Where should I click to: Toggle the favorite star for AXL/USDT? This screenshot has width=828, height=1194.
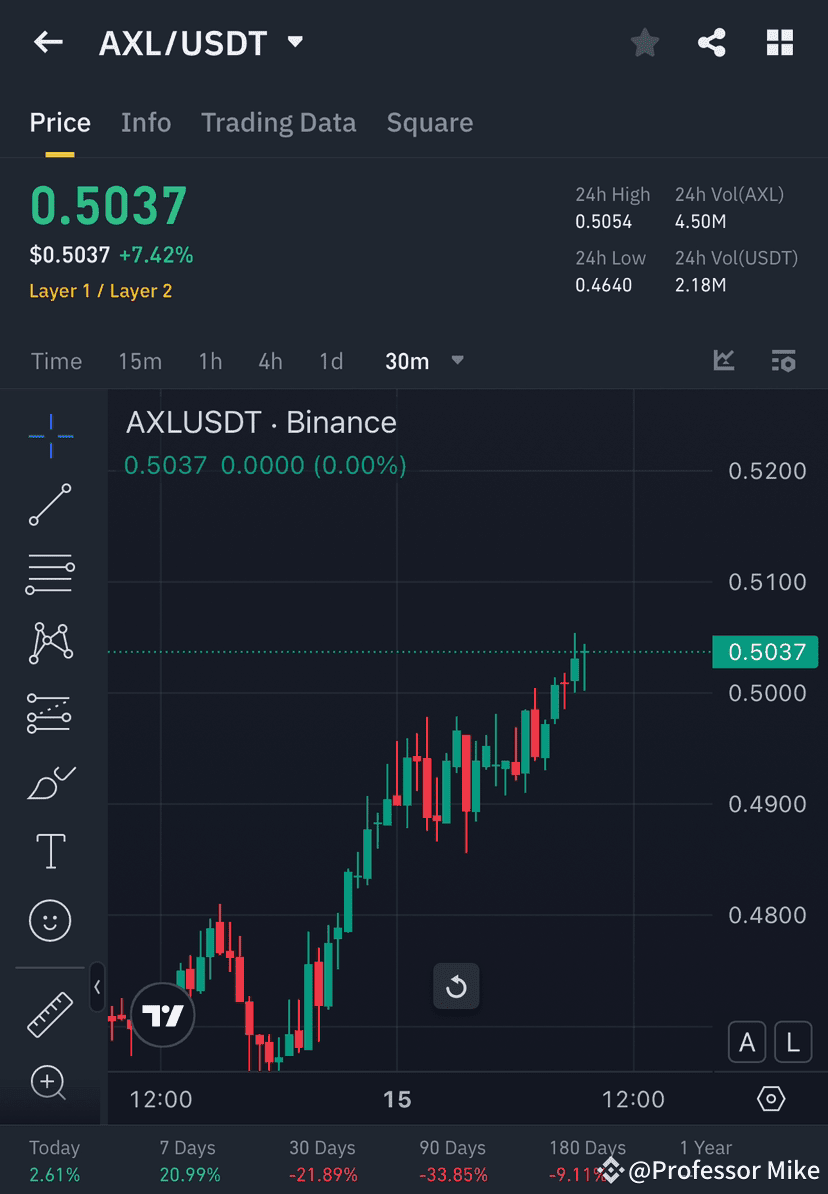click(644, 42)
